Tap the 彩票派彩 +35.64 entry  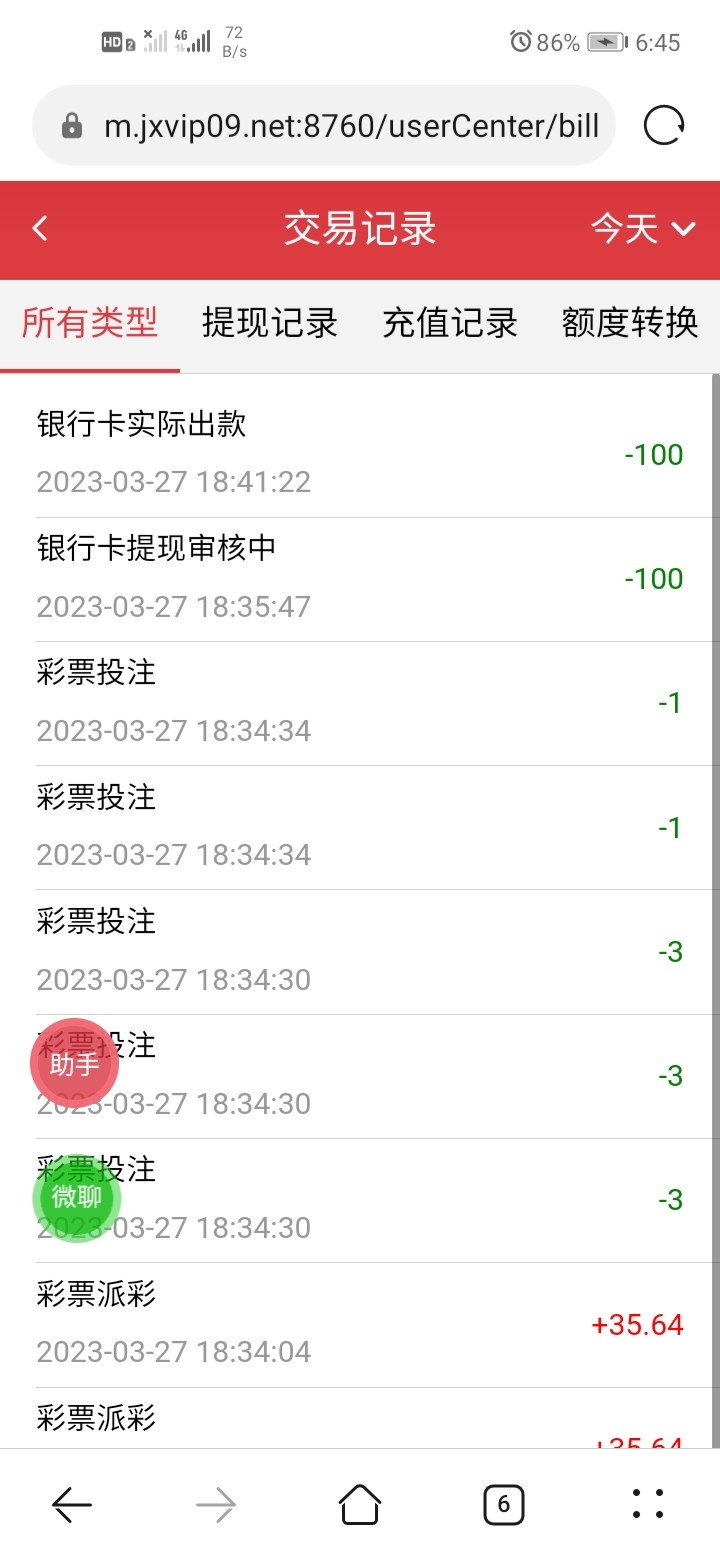pos(360,1322)
